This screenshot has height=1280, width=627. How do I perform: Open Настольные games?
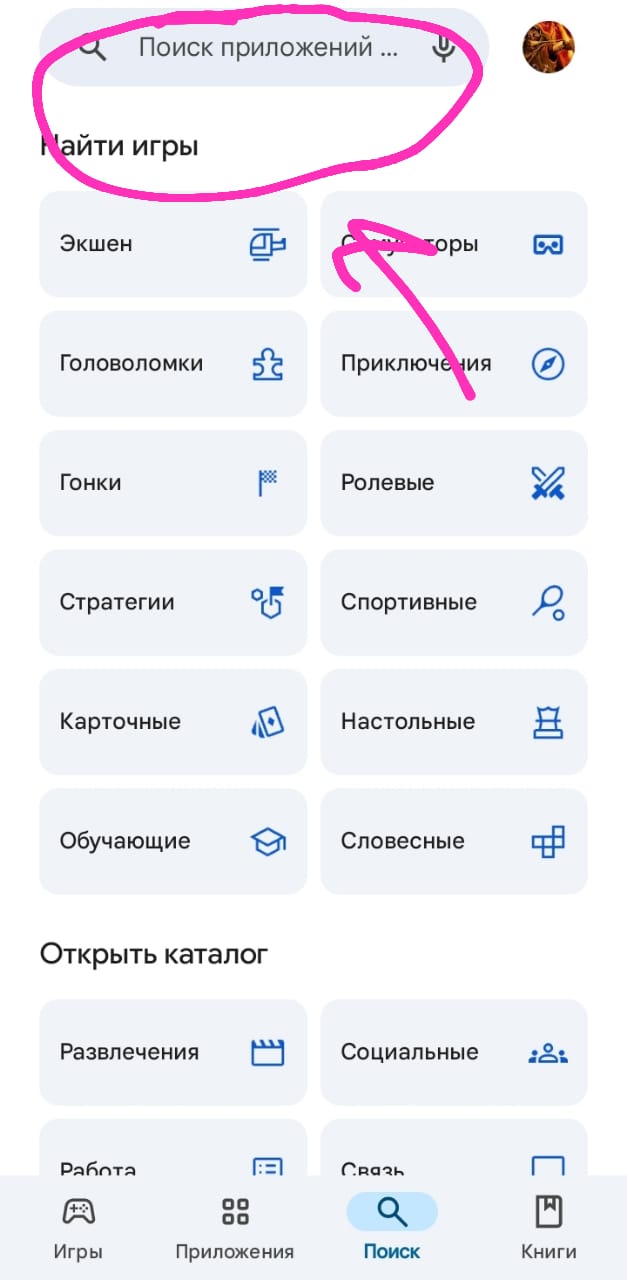[453, 721]
